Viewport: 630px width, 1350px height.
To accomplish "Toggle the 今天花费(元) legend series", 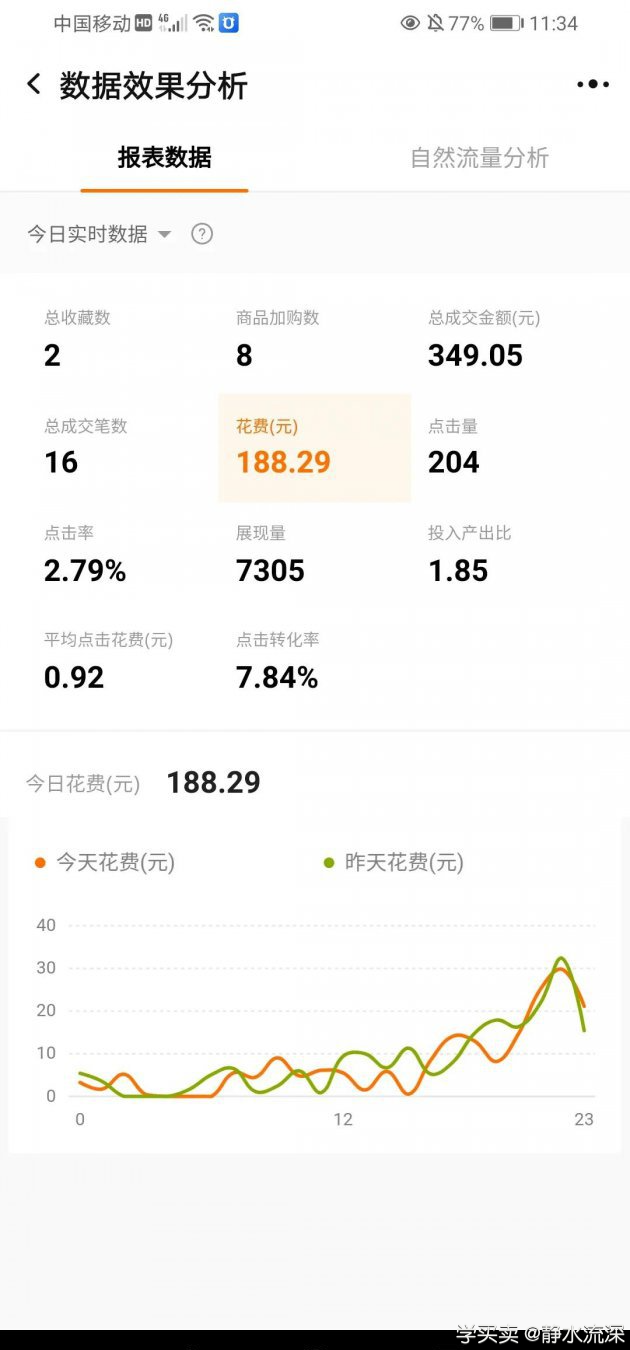I will [x=105, y=862].
